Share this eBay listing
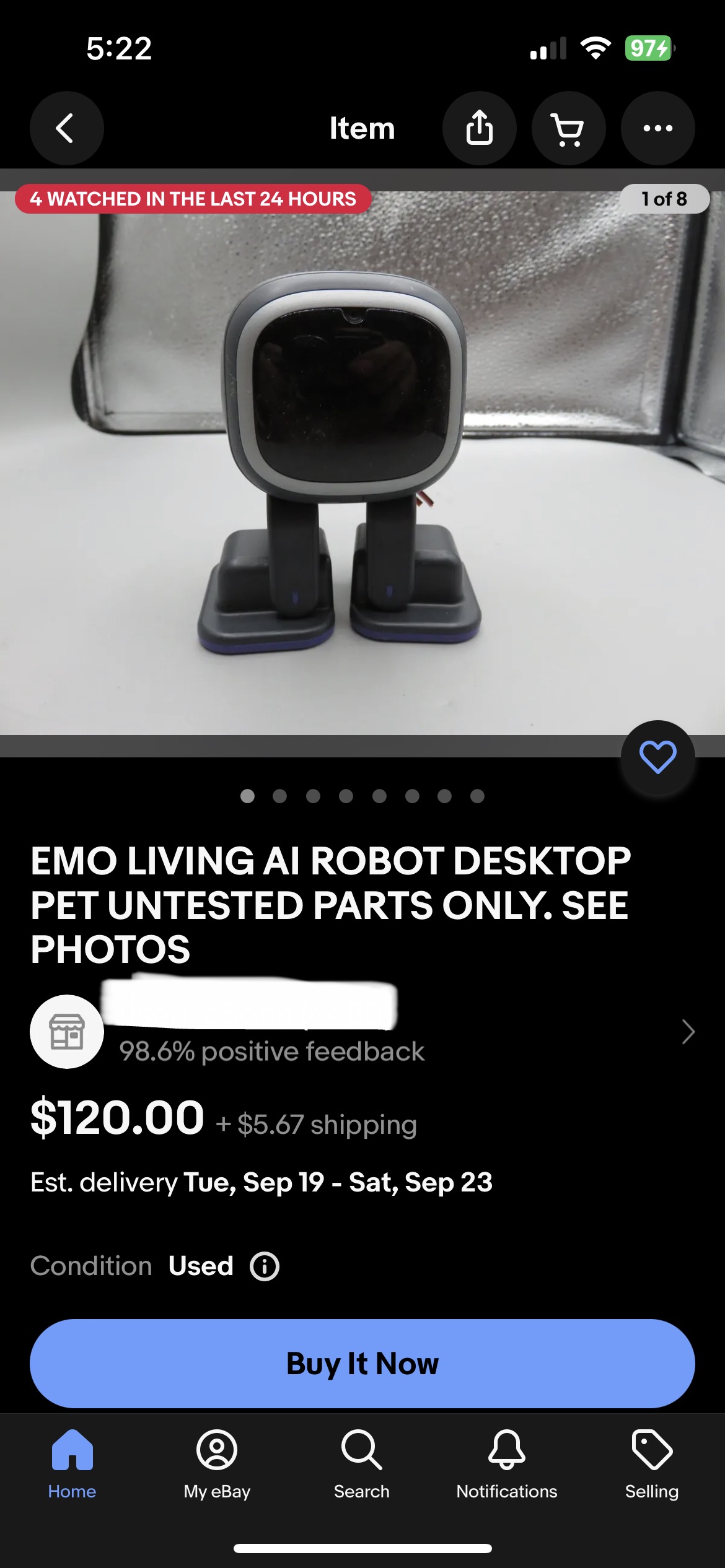 (479, 128)
